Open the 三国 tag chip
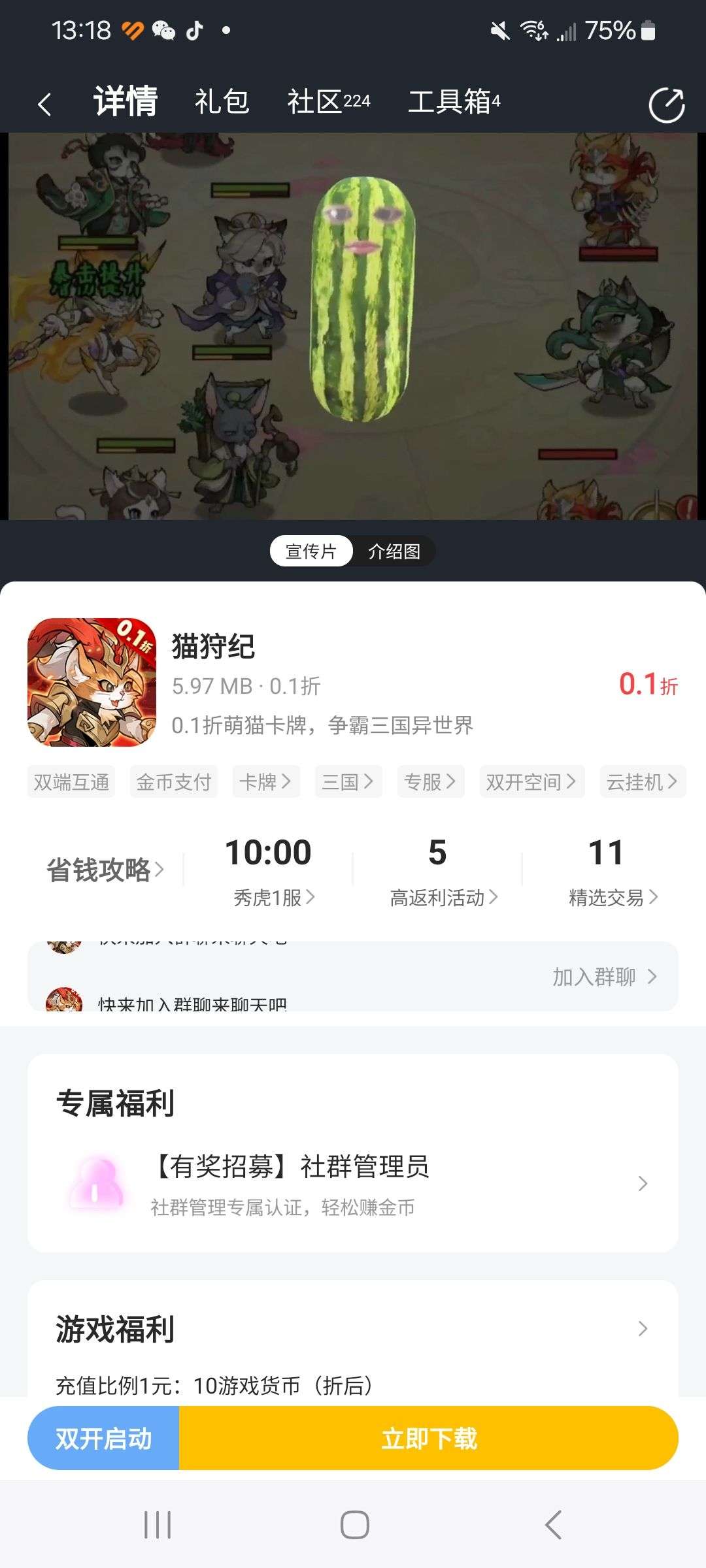This screenshot has height=1568, width=706. click(x=348, y=781)
